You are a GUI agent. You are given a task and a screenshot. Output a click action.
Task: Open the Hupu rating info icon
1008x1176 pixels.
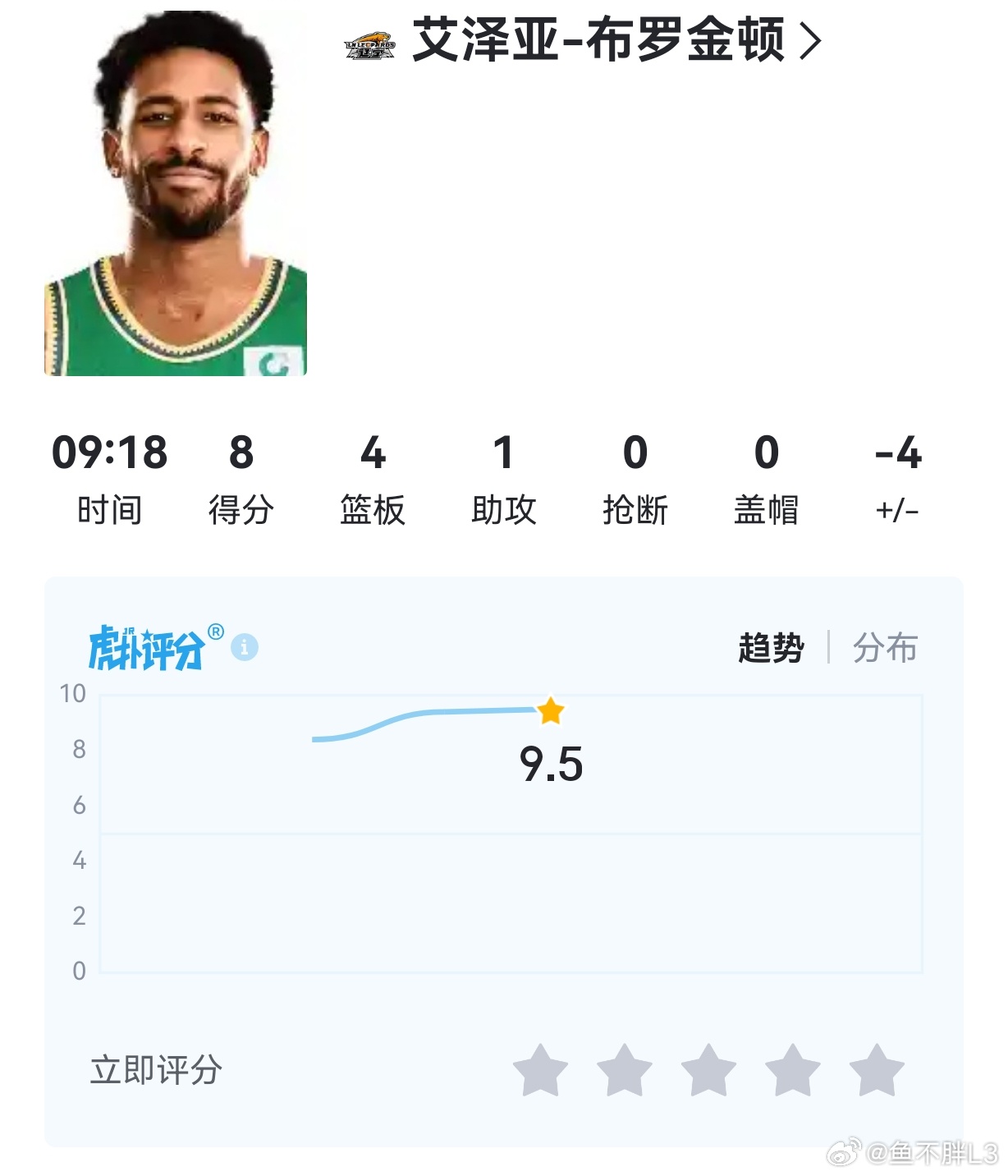tap(245, 648)
